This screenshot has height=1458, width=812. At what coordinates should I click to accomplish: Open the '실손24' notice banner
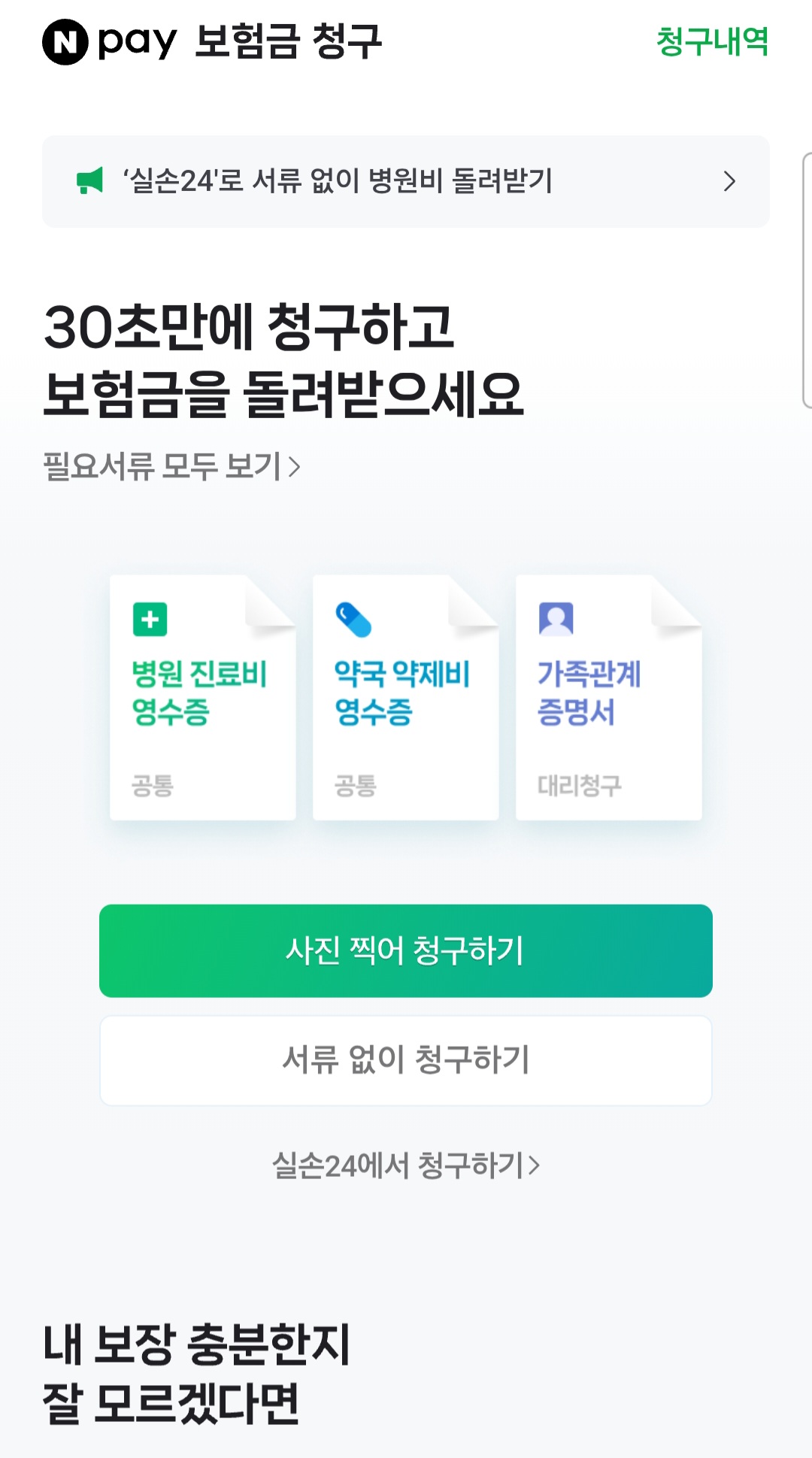[406, 181]
